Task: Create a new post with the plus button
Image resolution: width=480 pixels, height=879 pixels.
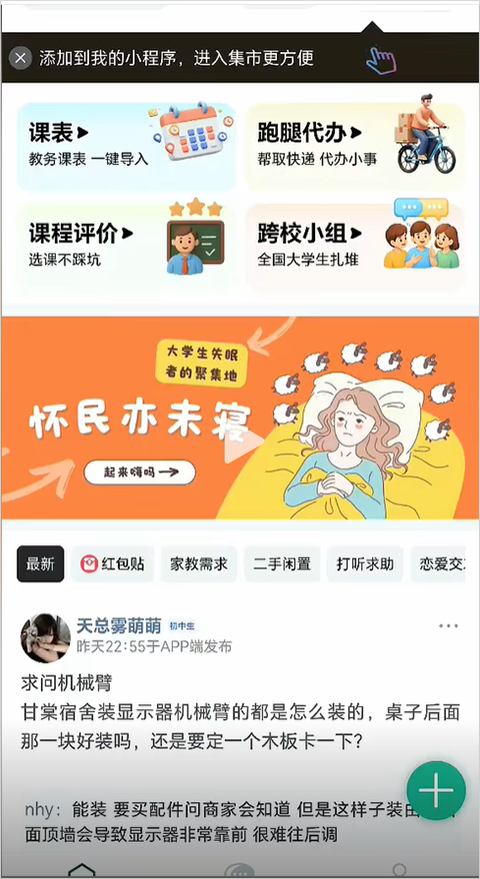Action: click(436, 790)
